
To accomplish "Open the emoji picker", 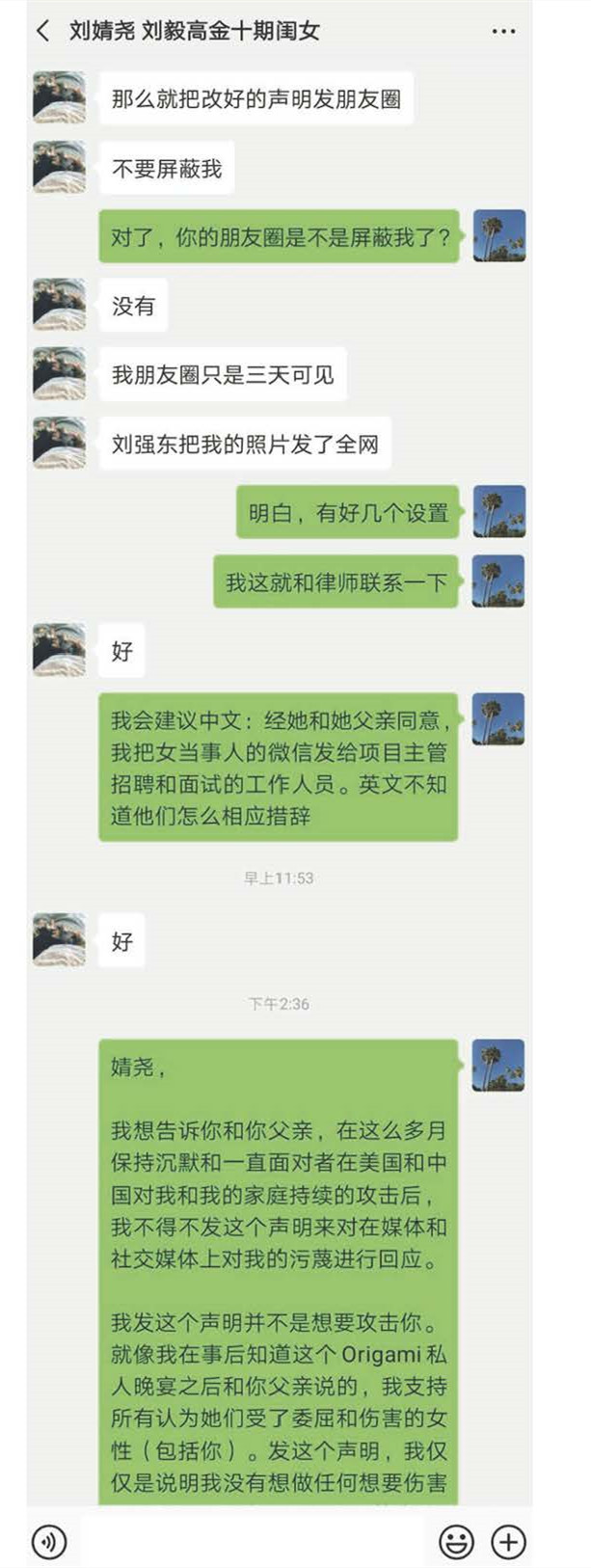I will coord(456,1541).
